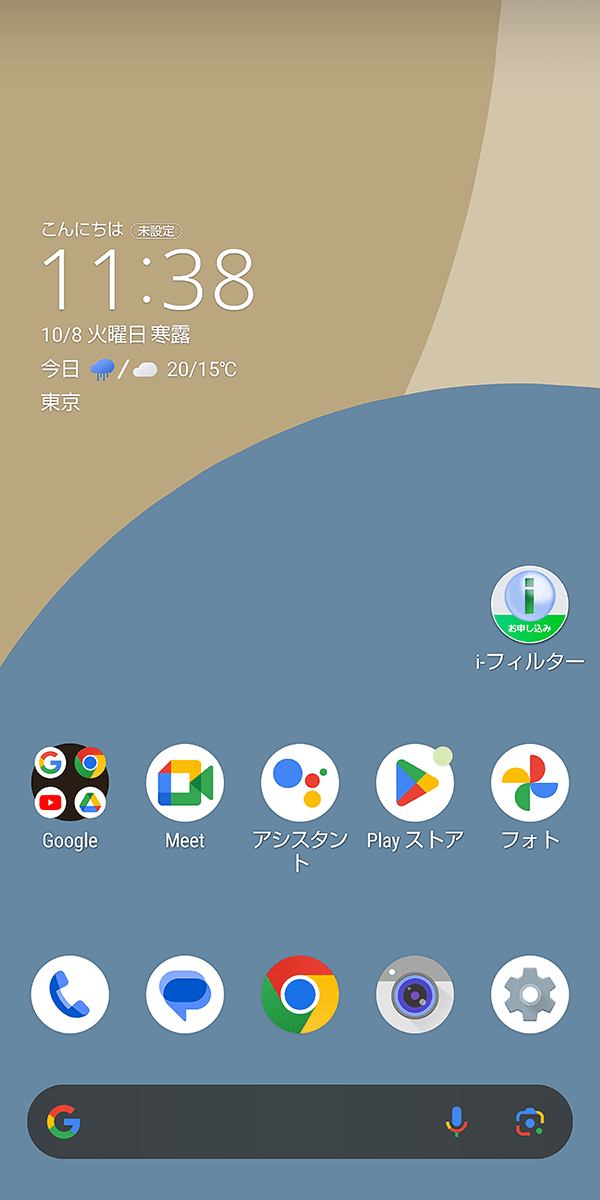Viewport: 600px width, 1200px height.
Task: Open Google Lens from the search bar
Action: [530, 1122]
